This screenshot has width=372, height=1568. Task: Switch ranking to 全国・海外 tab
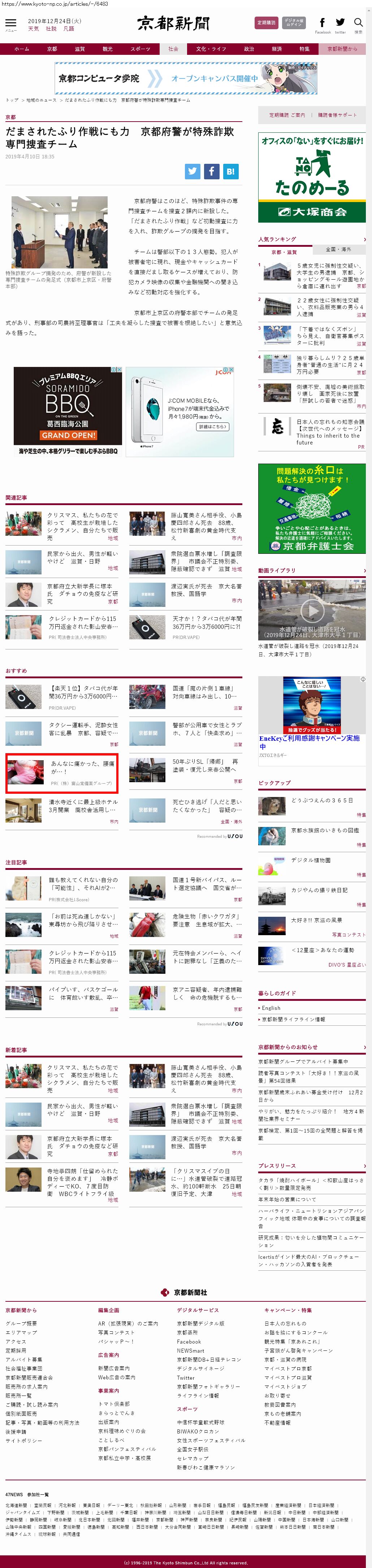[338, 250]
